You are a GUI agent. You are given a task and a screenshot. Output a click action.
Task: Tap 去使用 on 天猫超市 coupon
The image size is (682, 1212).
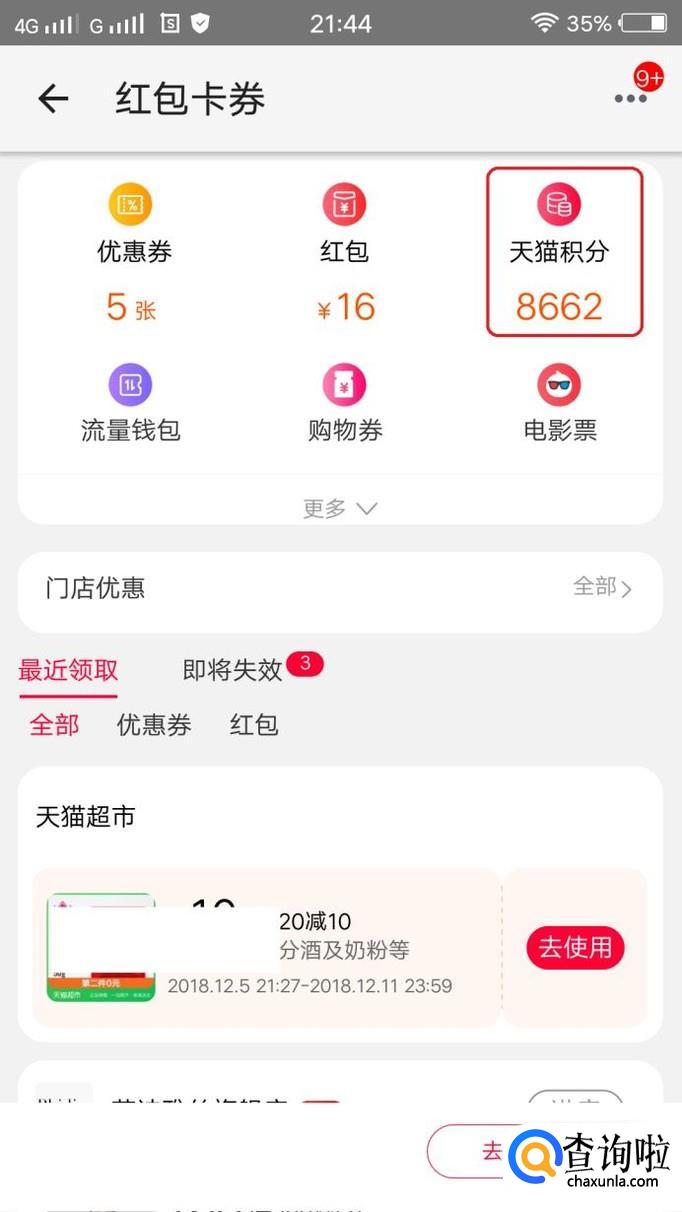[575, 948]
